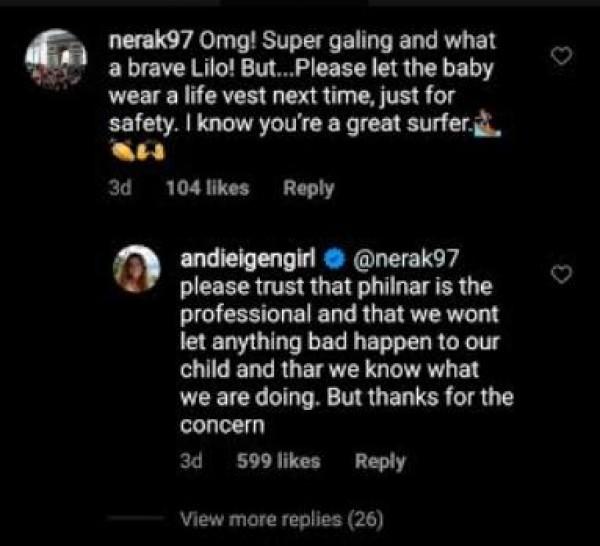600x546 pixels.
Task: Like andieigengirl's reply comment
Action: click(562, 274)
